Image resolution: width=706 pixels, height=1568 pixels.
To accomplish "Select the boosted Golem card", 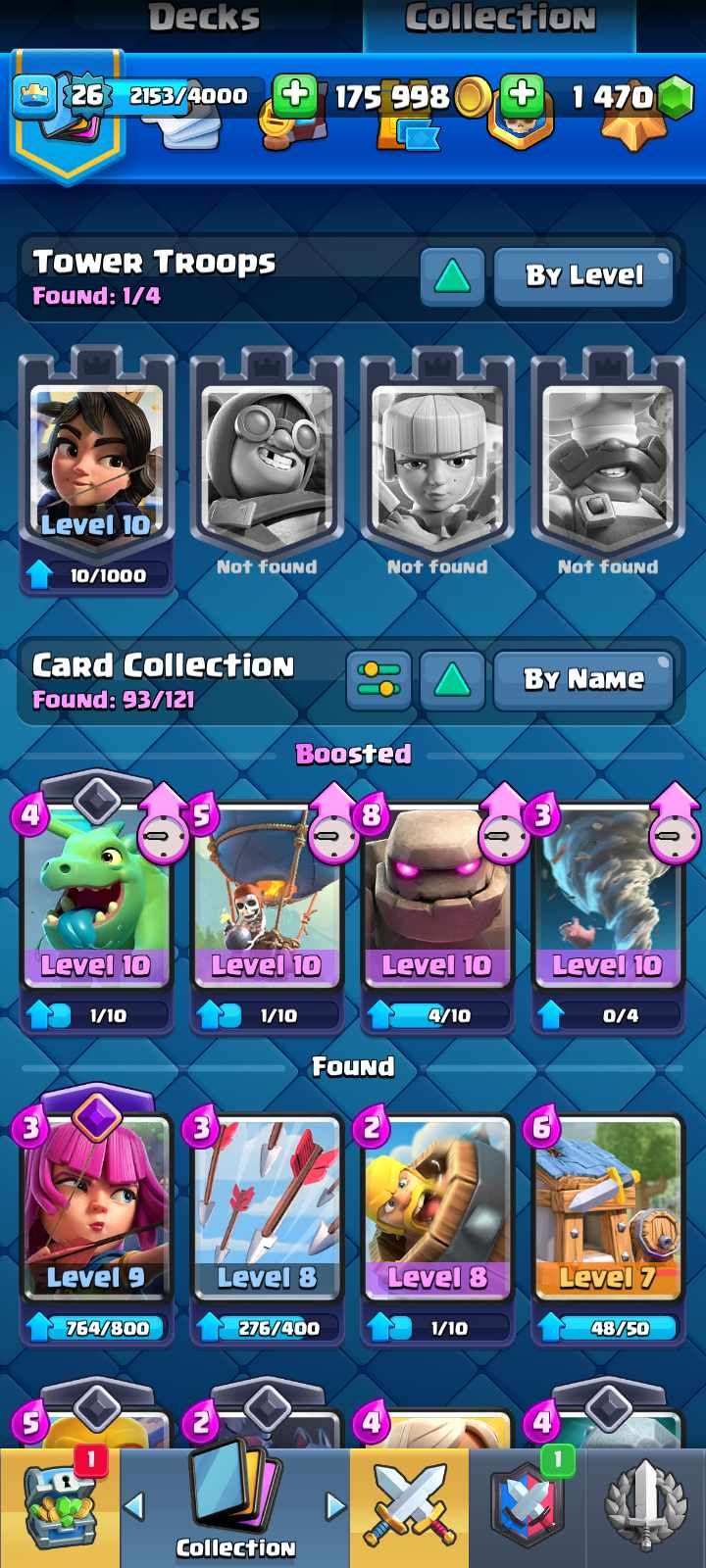I will [436, 902].
